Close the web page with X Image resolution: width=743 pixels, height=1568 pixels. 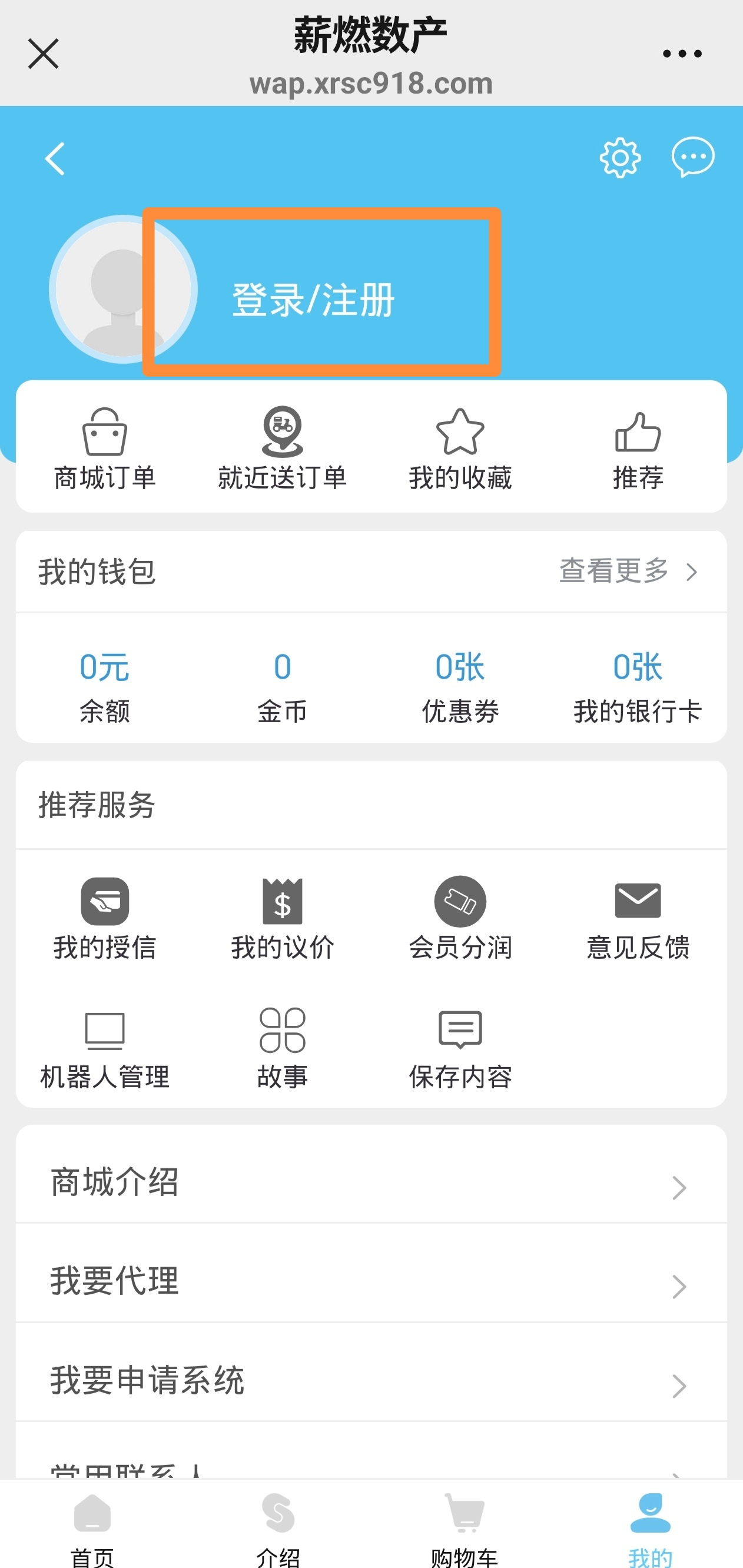(43, 54)
